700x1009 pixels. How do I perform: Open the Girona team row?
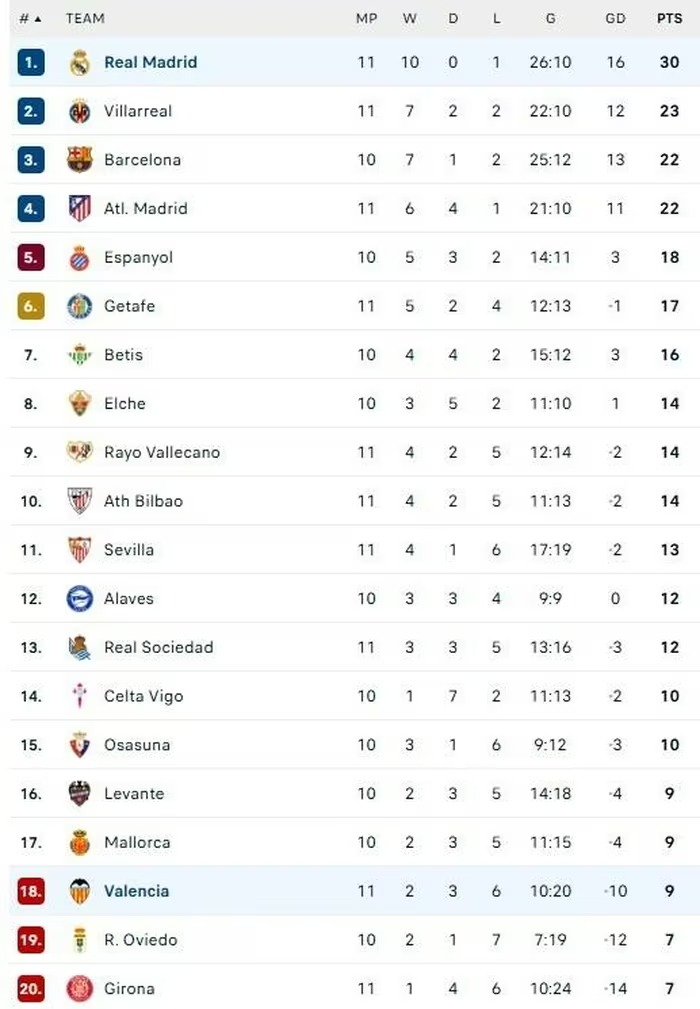click(129, 989)
